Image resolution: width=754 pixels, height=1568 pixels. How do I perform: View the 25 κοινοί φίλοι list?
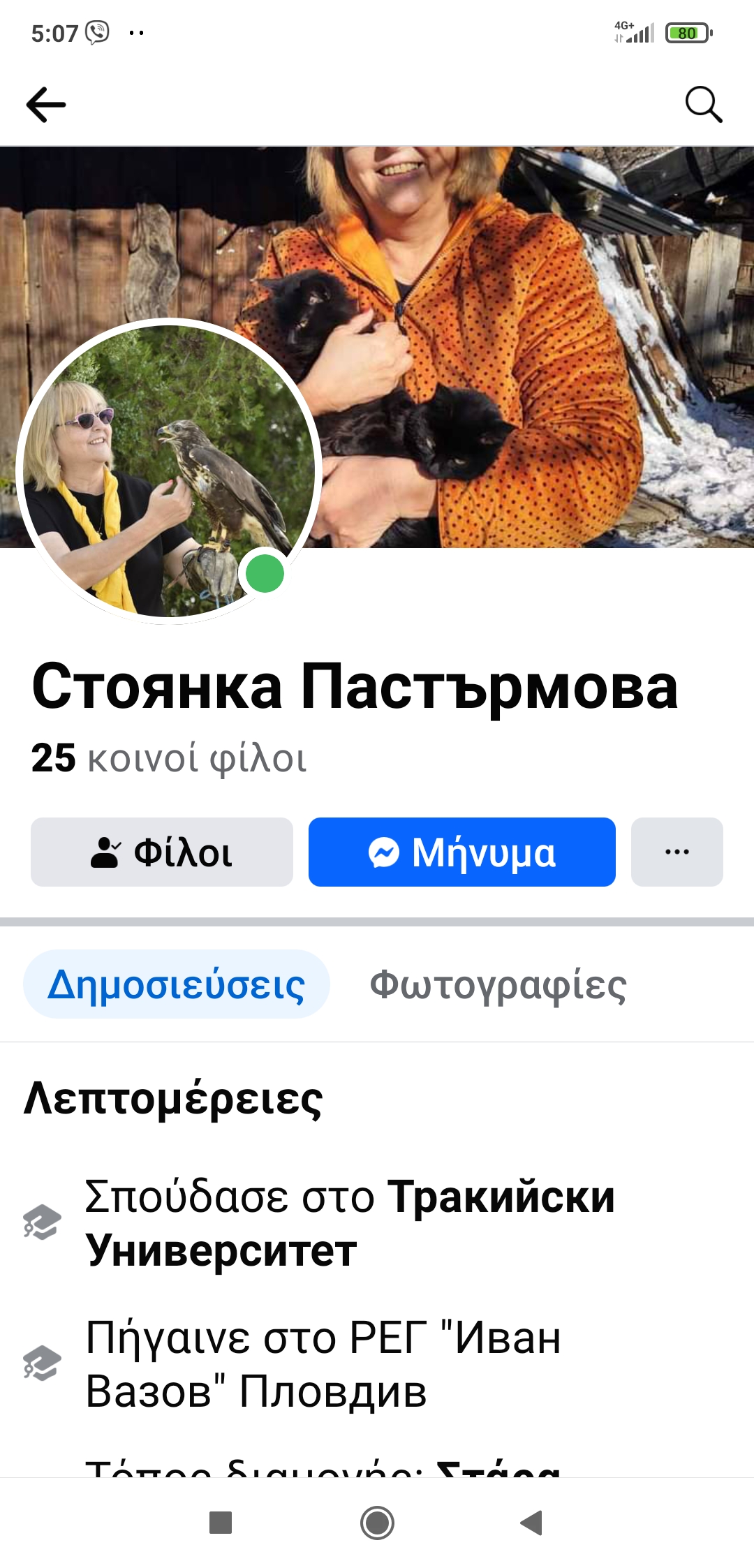pyautogui.click(x=169, y=758)
